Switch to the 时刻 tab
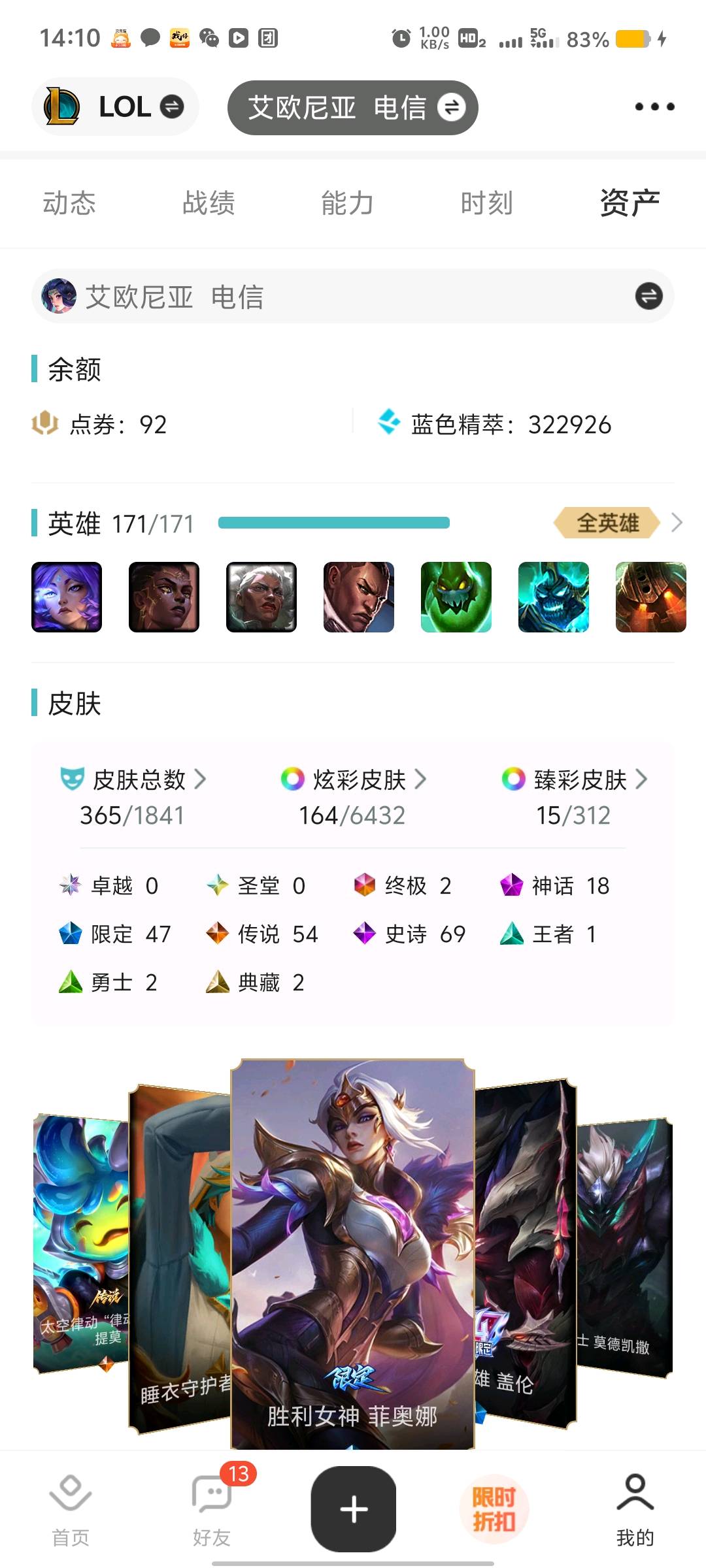 tap(486, 203)
